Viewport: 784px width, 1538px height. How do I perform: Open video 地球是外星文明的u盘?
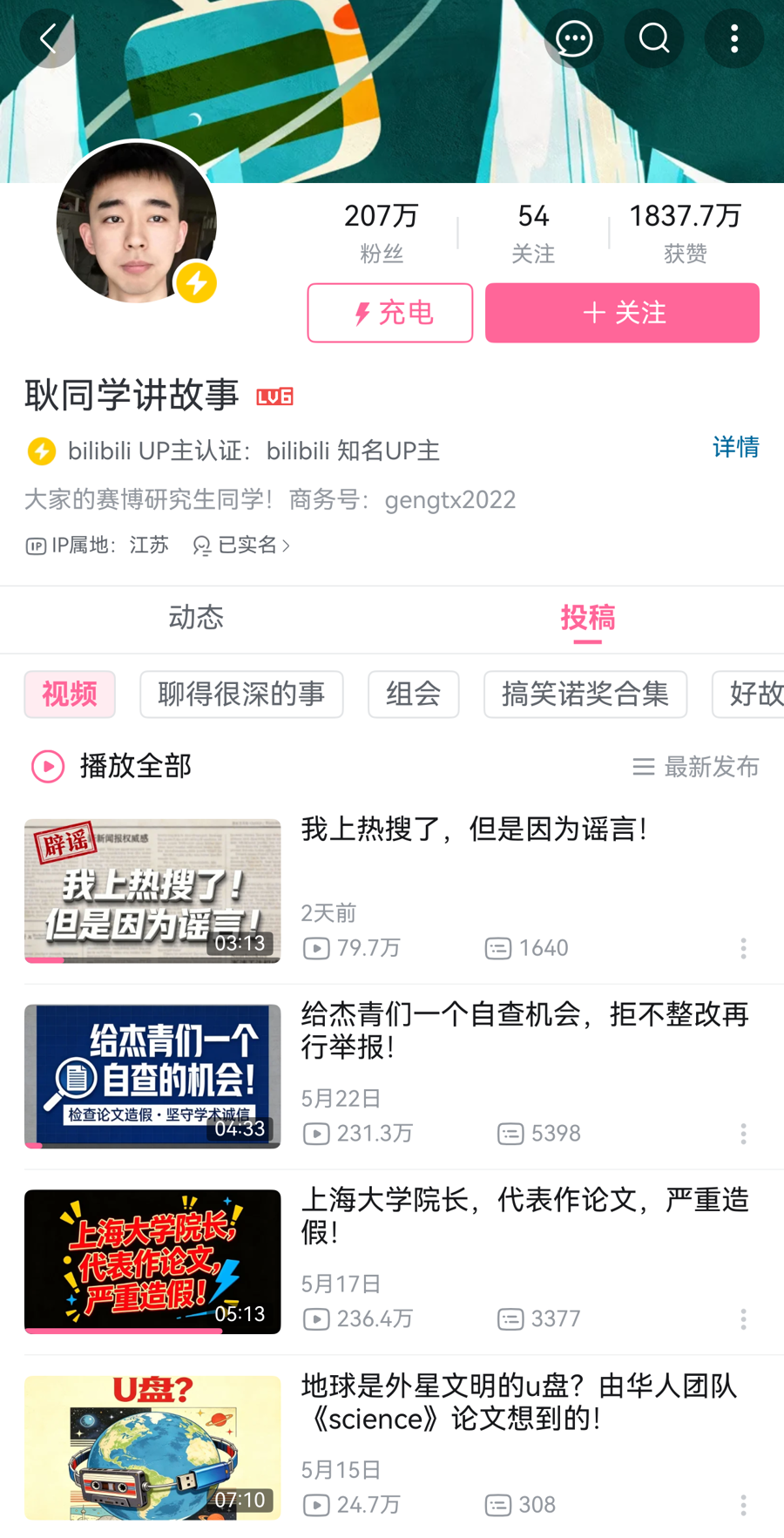[x=392, y=1447]
